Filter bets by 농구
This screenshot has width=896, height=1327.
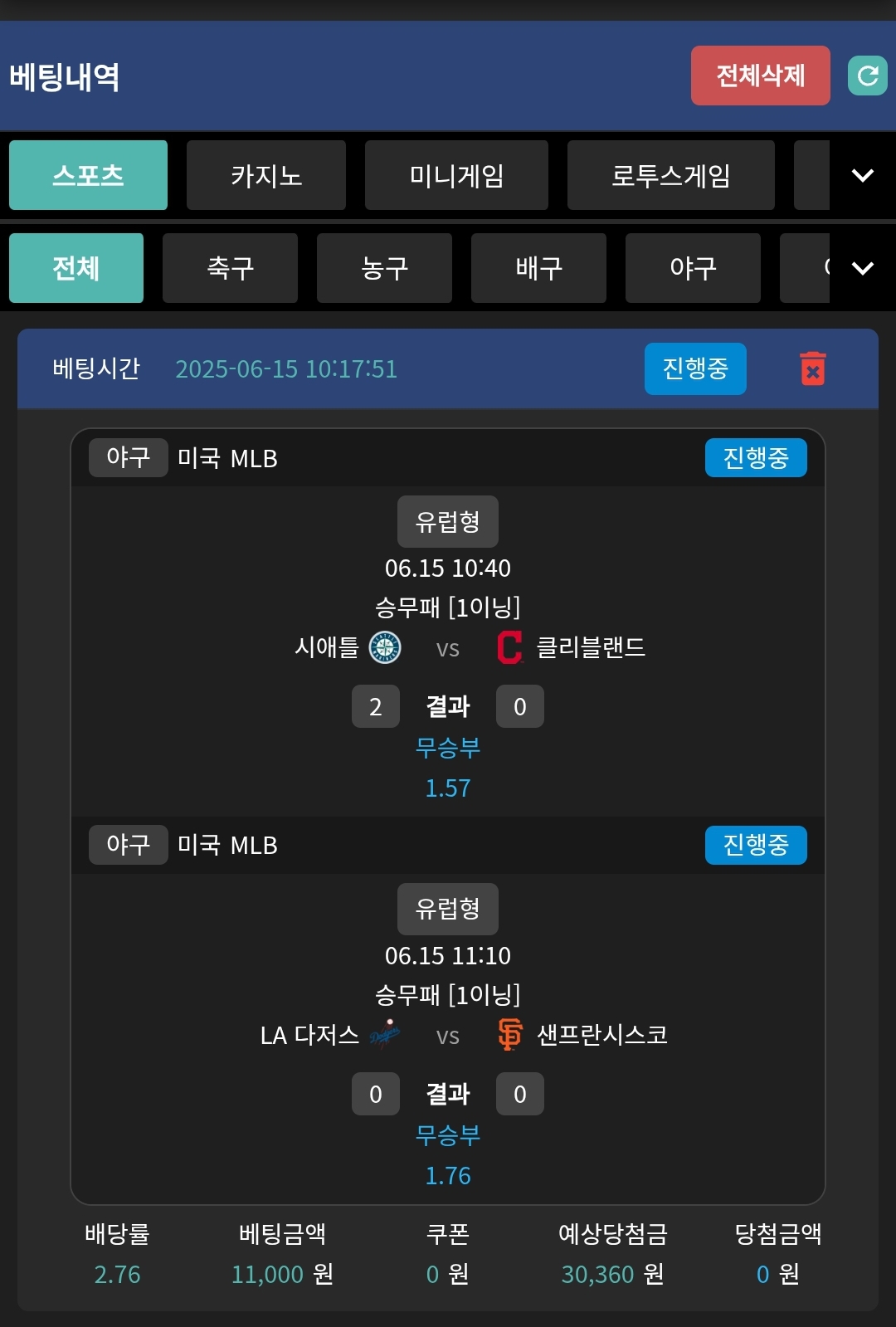[x=384, y=268]
